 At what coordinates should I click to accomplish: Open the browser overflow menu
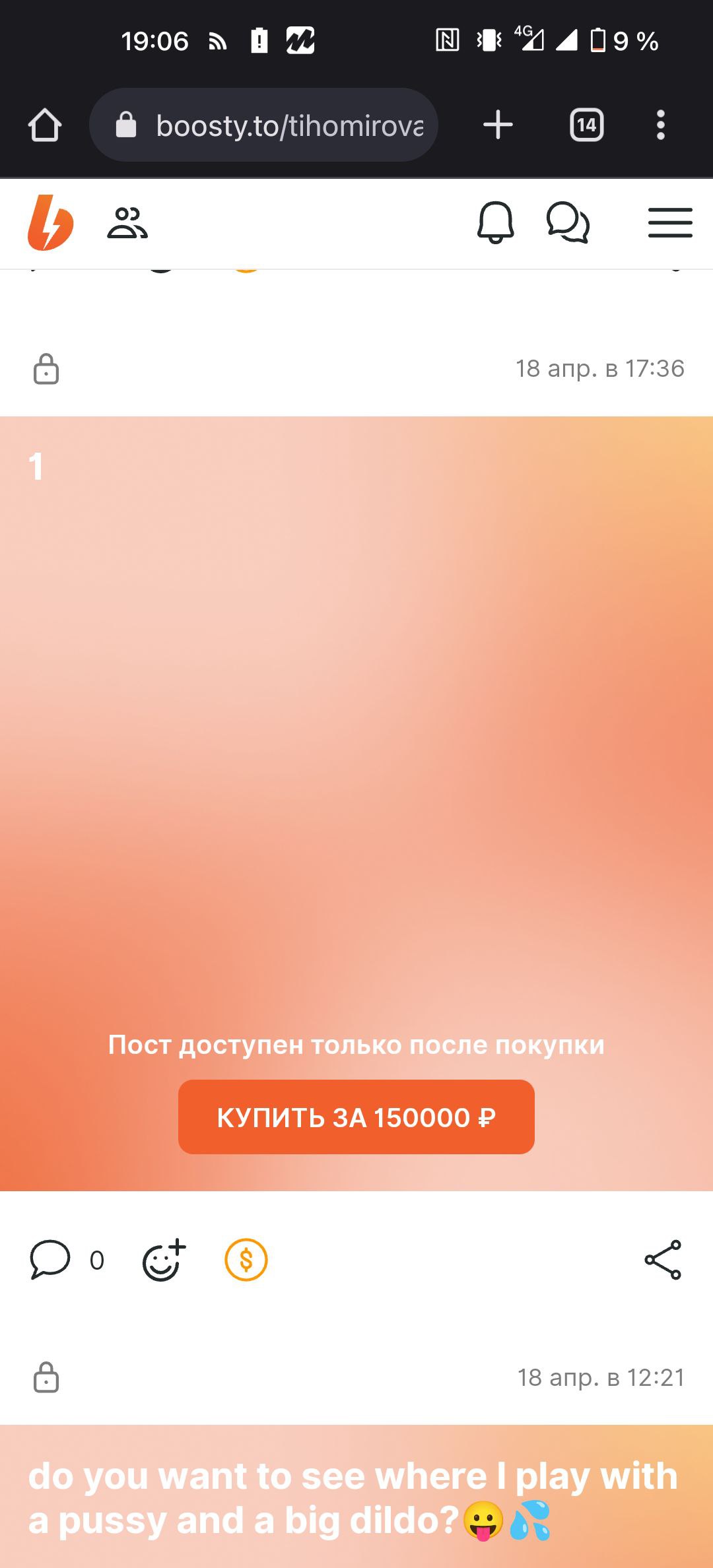coord(660,125)
